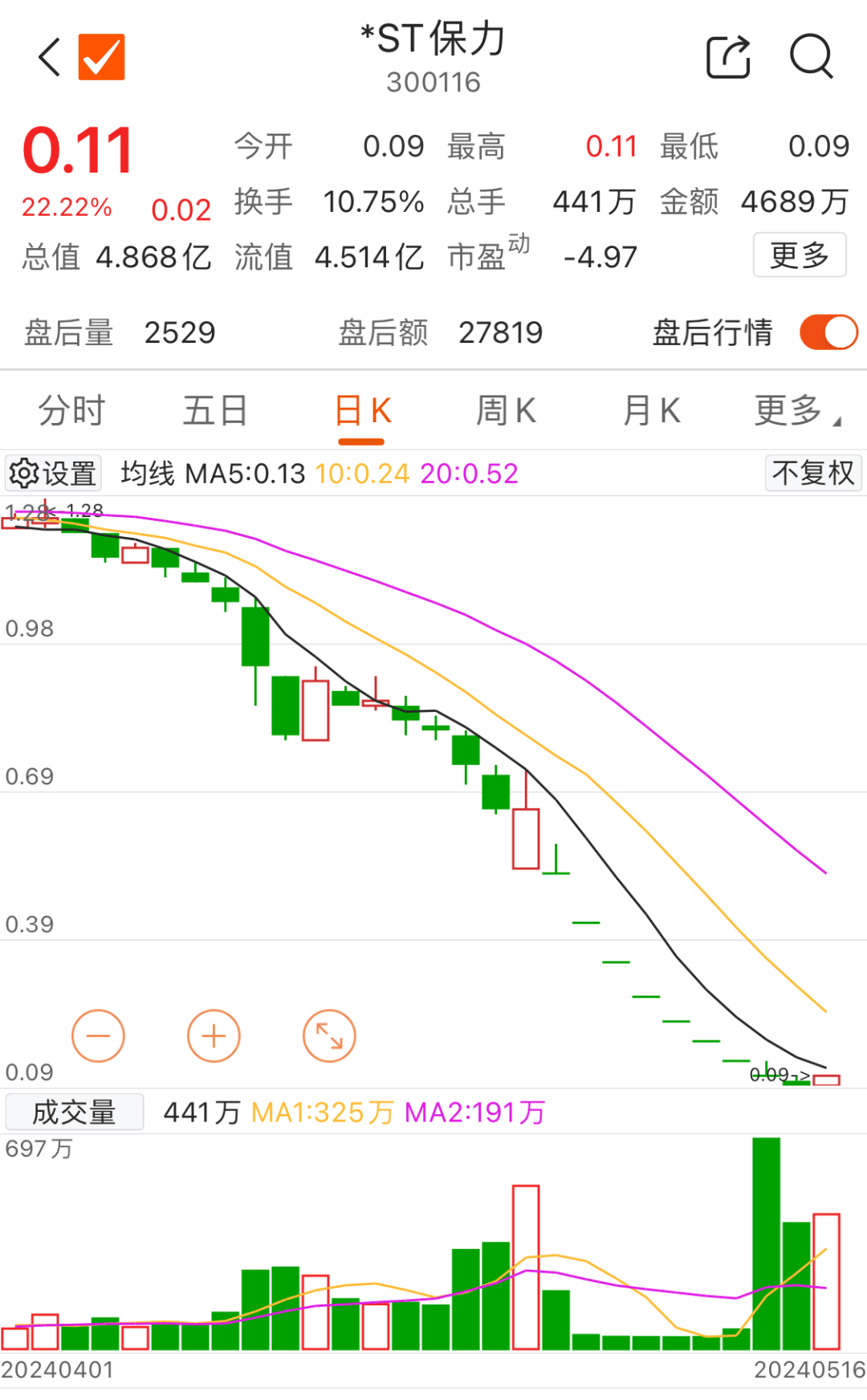Tap the orange watchlist checkmark box
Viewport: 867px width, 1400px height.
101,57
